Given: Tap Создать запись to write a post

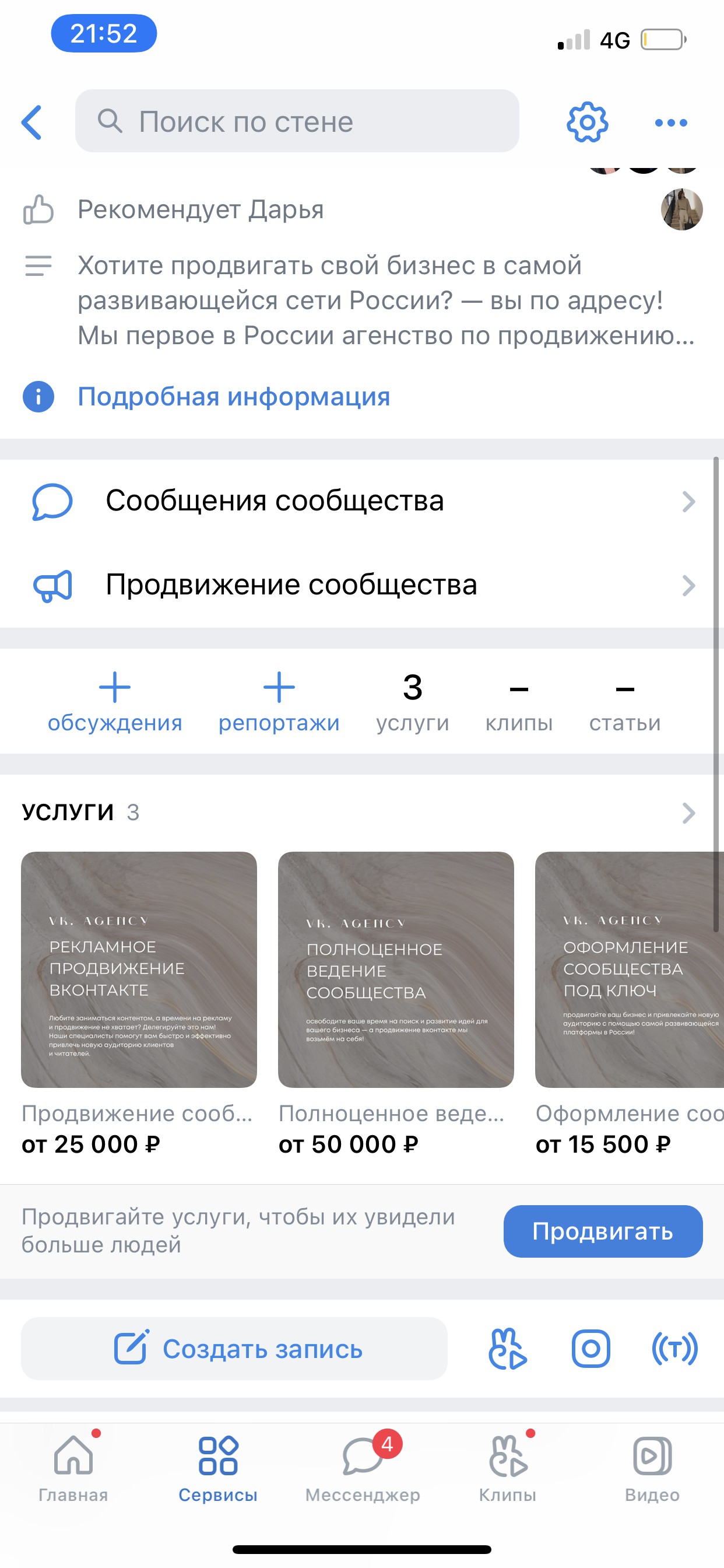Looking at the screenshot, I should click(x=234, y=1349).
